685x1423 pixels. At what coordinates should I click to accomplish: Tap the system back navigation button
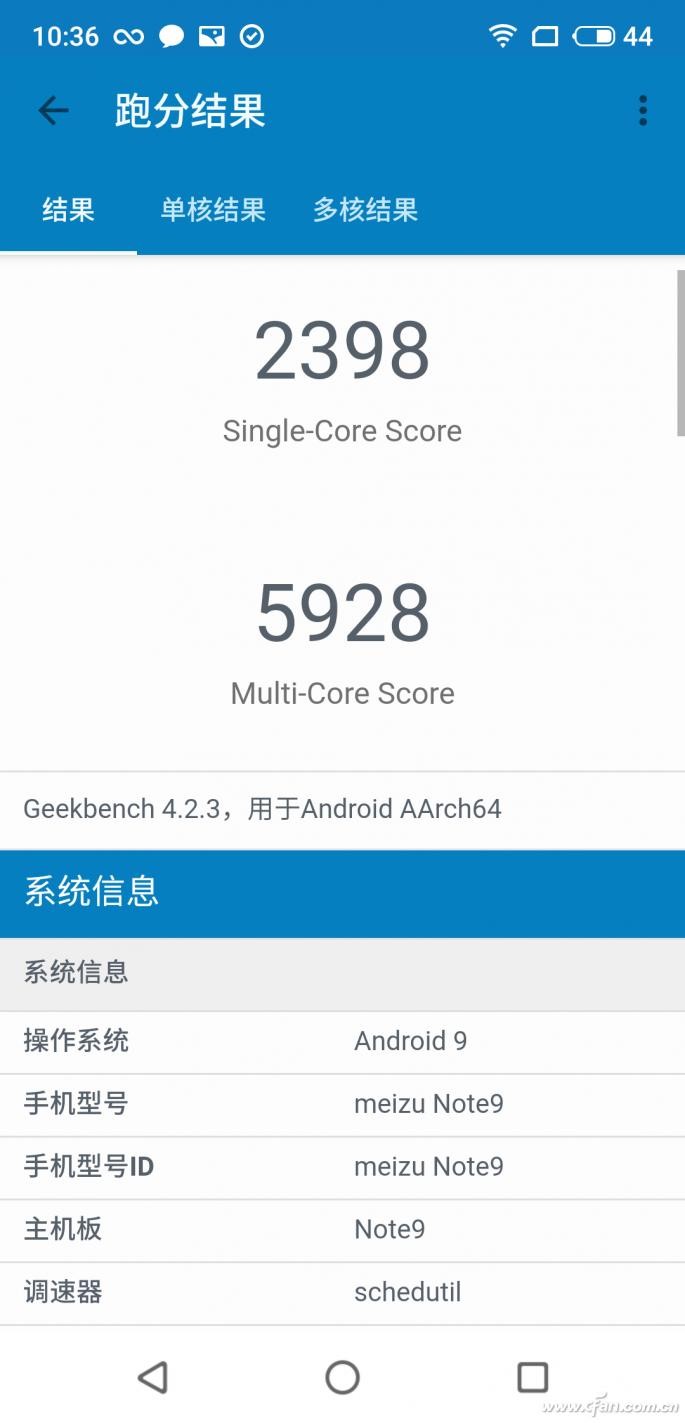coord(153,1377)
